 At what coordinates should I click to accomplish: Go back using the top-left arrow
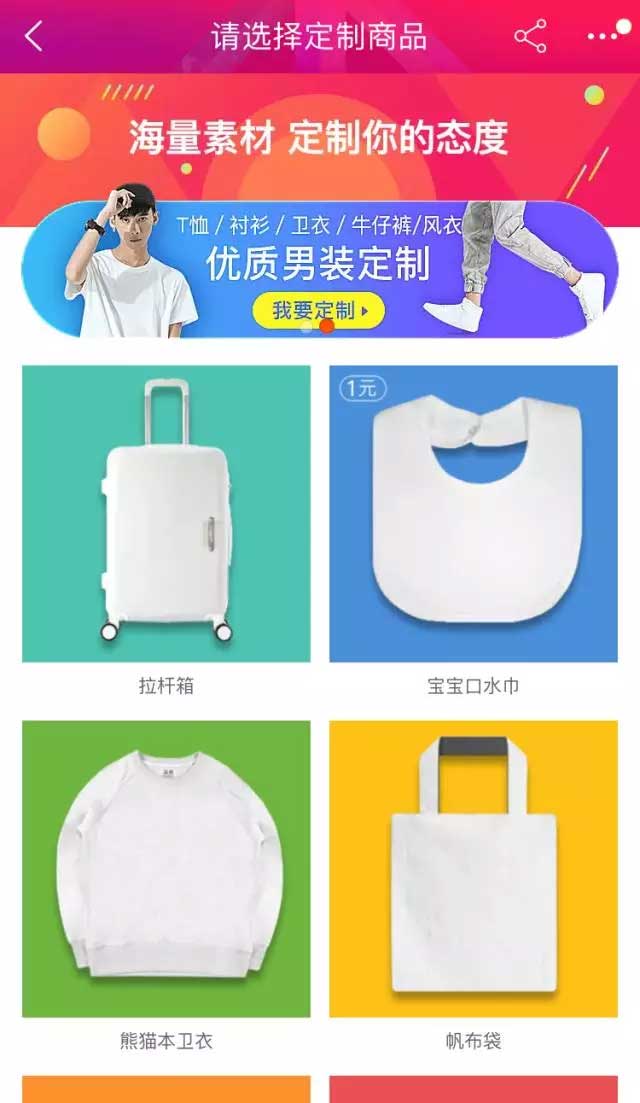34,37
